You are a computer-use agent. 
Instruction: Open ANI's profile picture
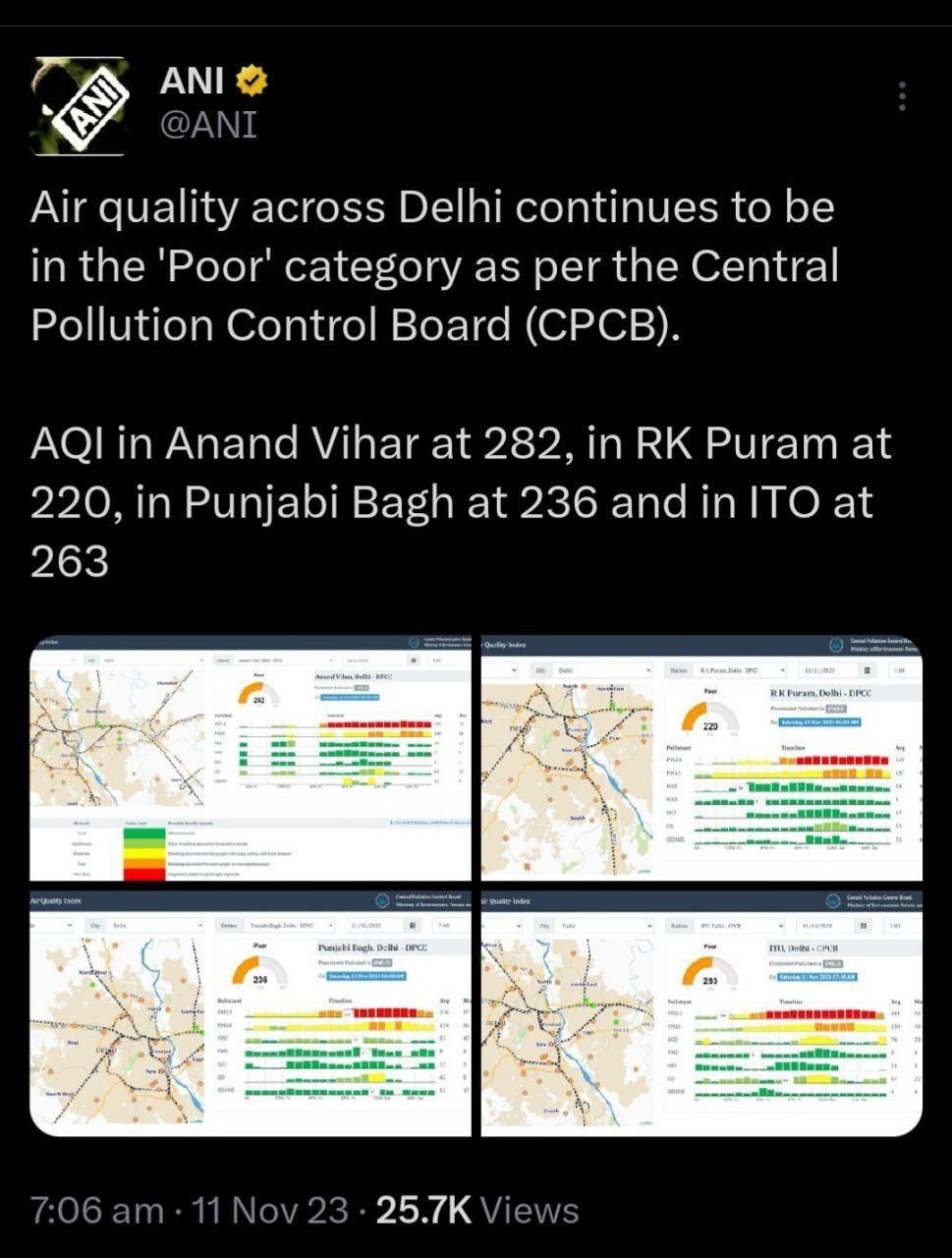(x=79, y=105)
